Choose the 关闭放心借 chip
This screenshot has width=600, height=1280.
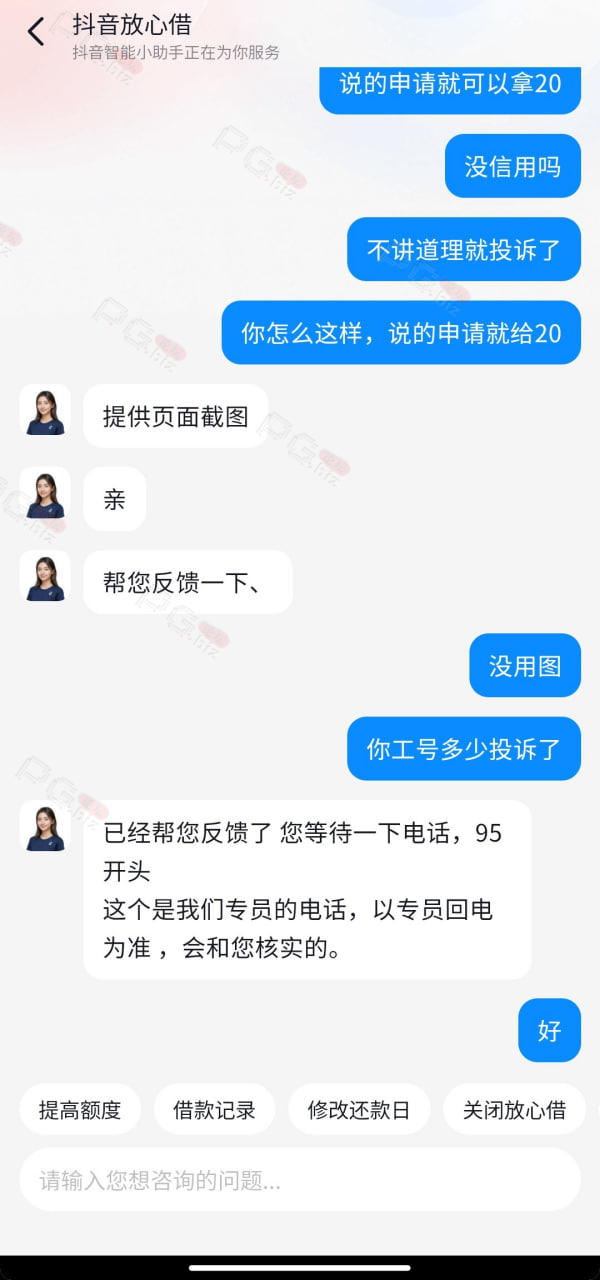(x=514, y=1109)
